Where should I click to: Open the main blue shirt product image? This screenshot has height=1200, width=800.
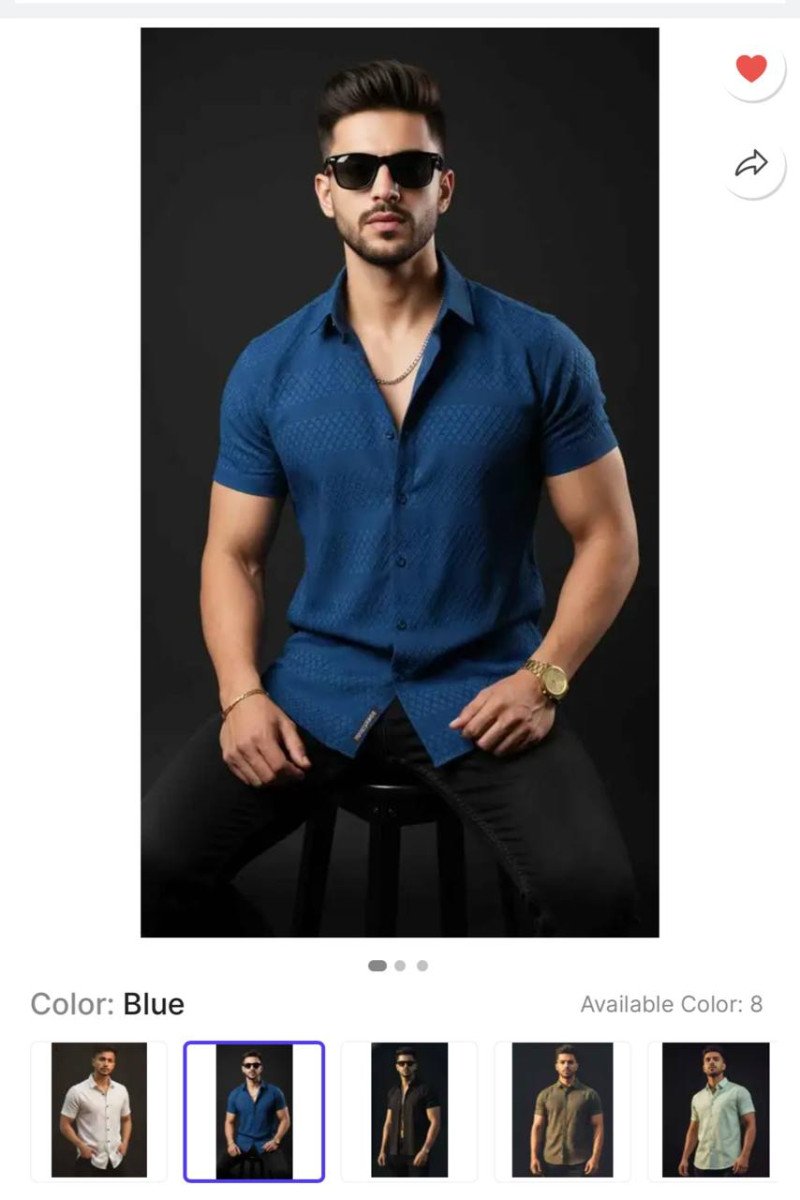399,482
